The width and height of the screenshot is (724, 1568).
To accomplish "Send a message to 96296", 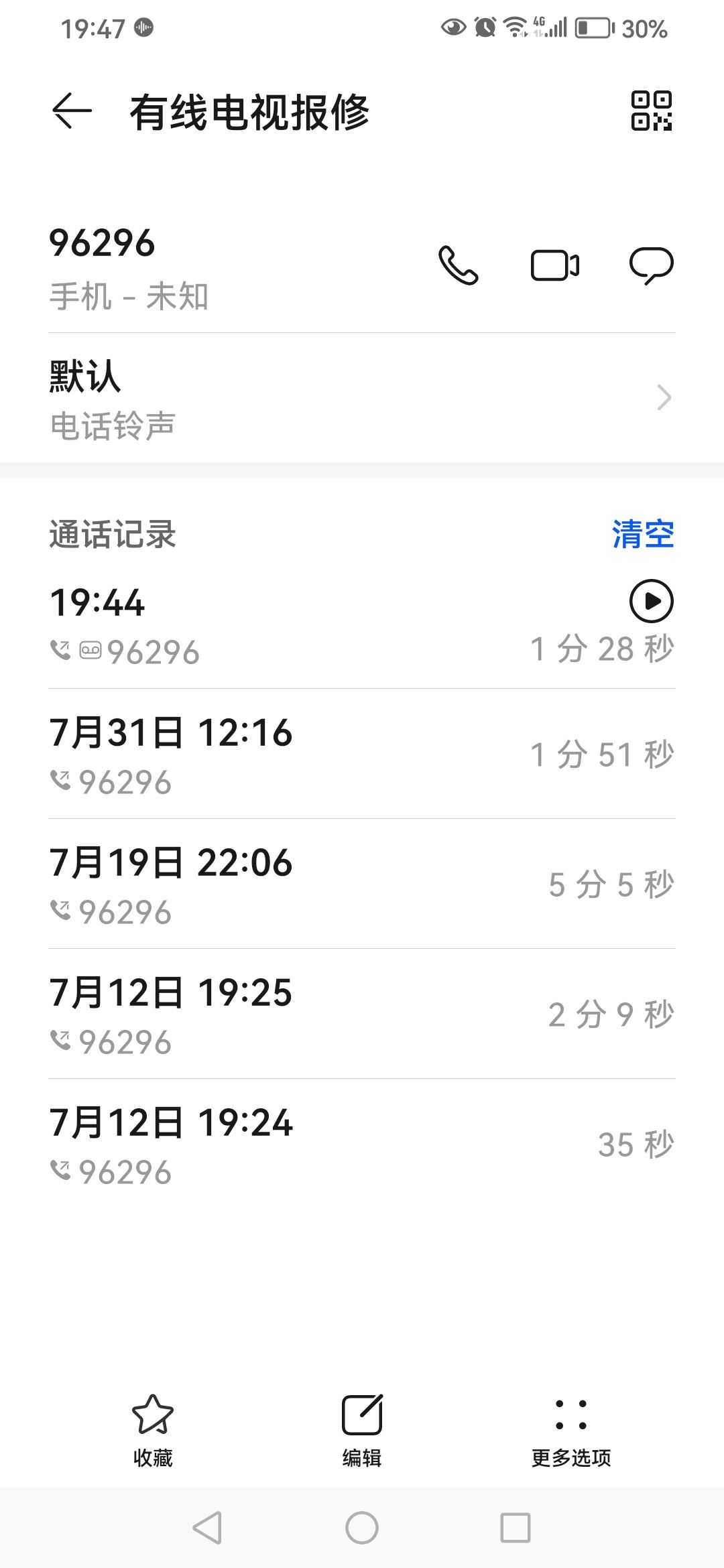I will click(x=651, y=265).
